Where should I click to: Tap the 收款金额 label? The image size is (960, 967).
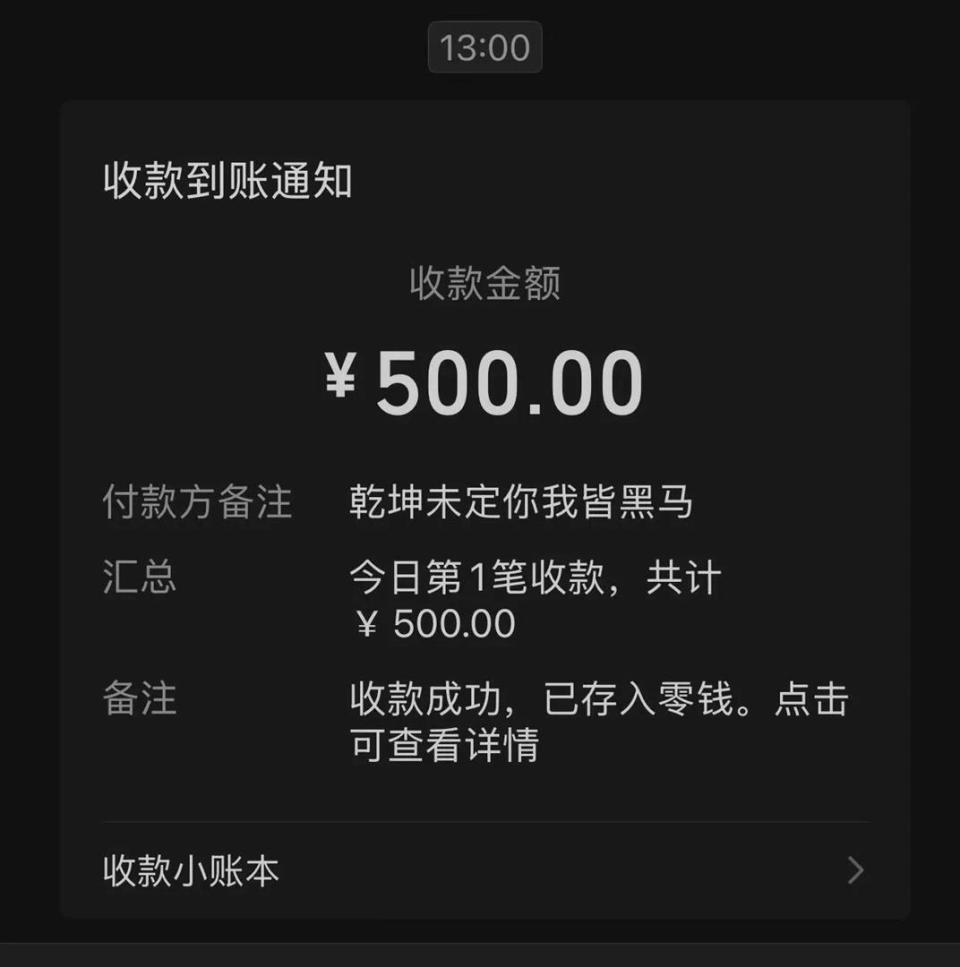(485, 283)
